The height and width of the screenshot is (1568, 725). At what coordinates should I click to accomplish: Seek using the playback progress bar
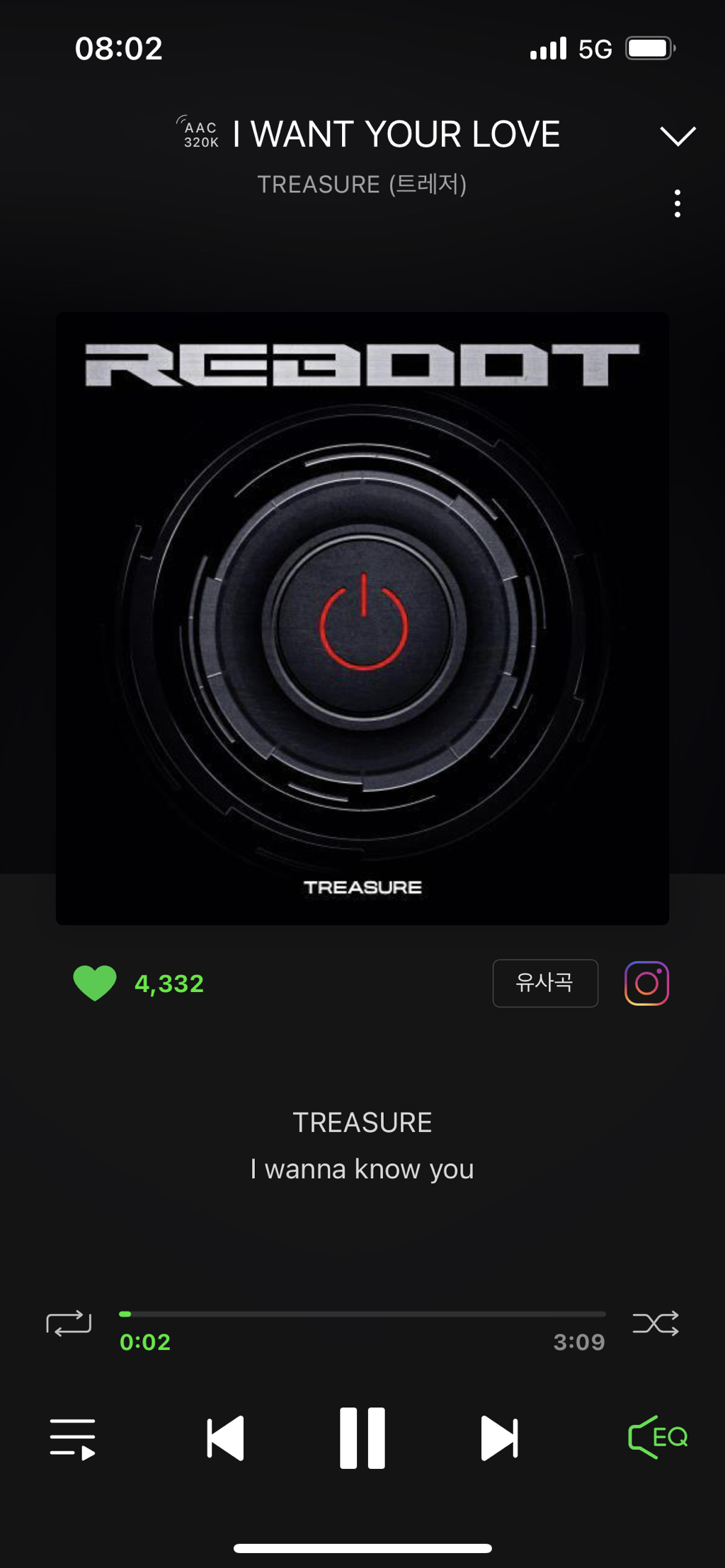pos(362,1315)
